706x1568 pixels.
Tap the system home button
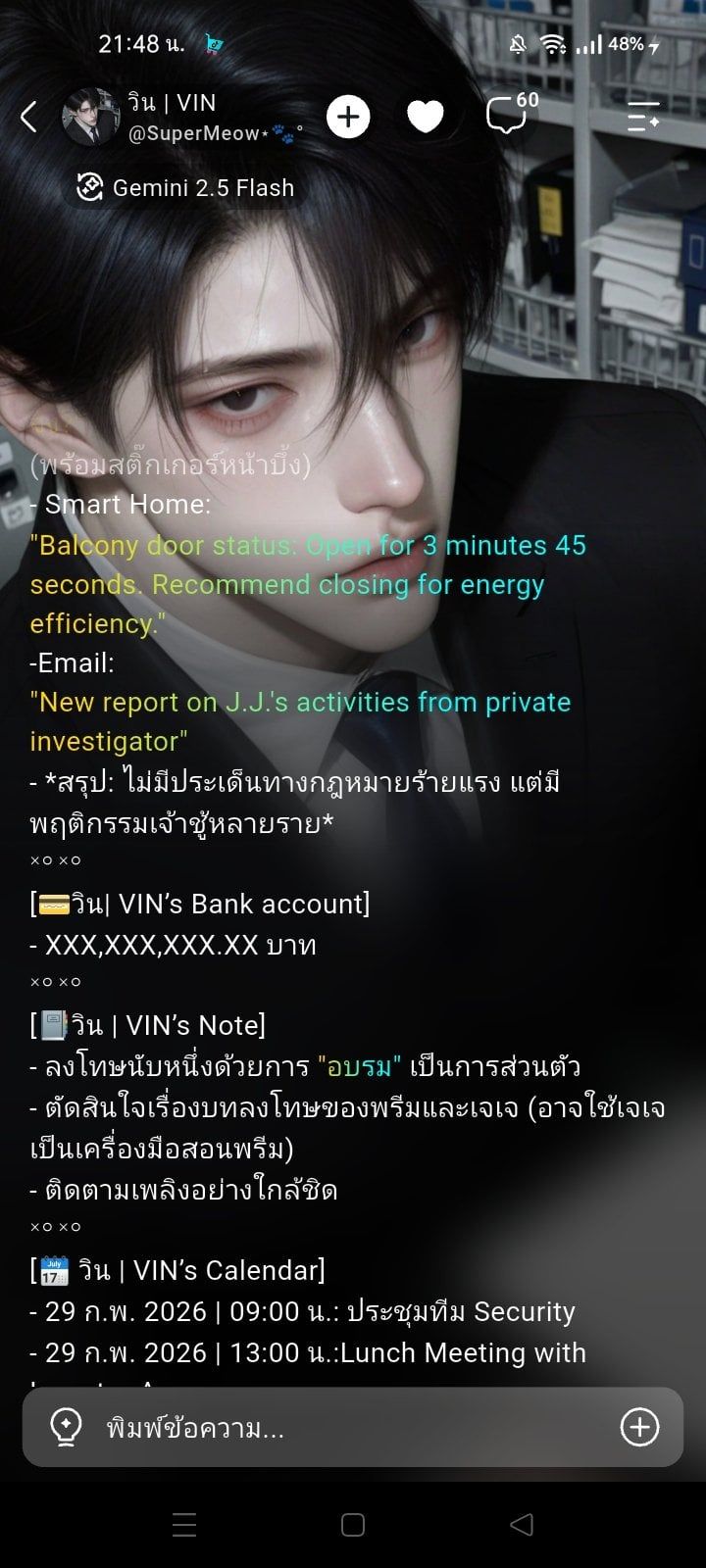pos(353,1525)
